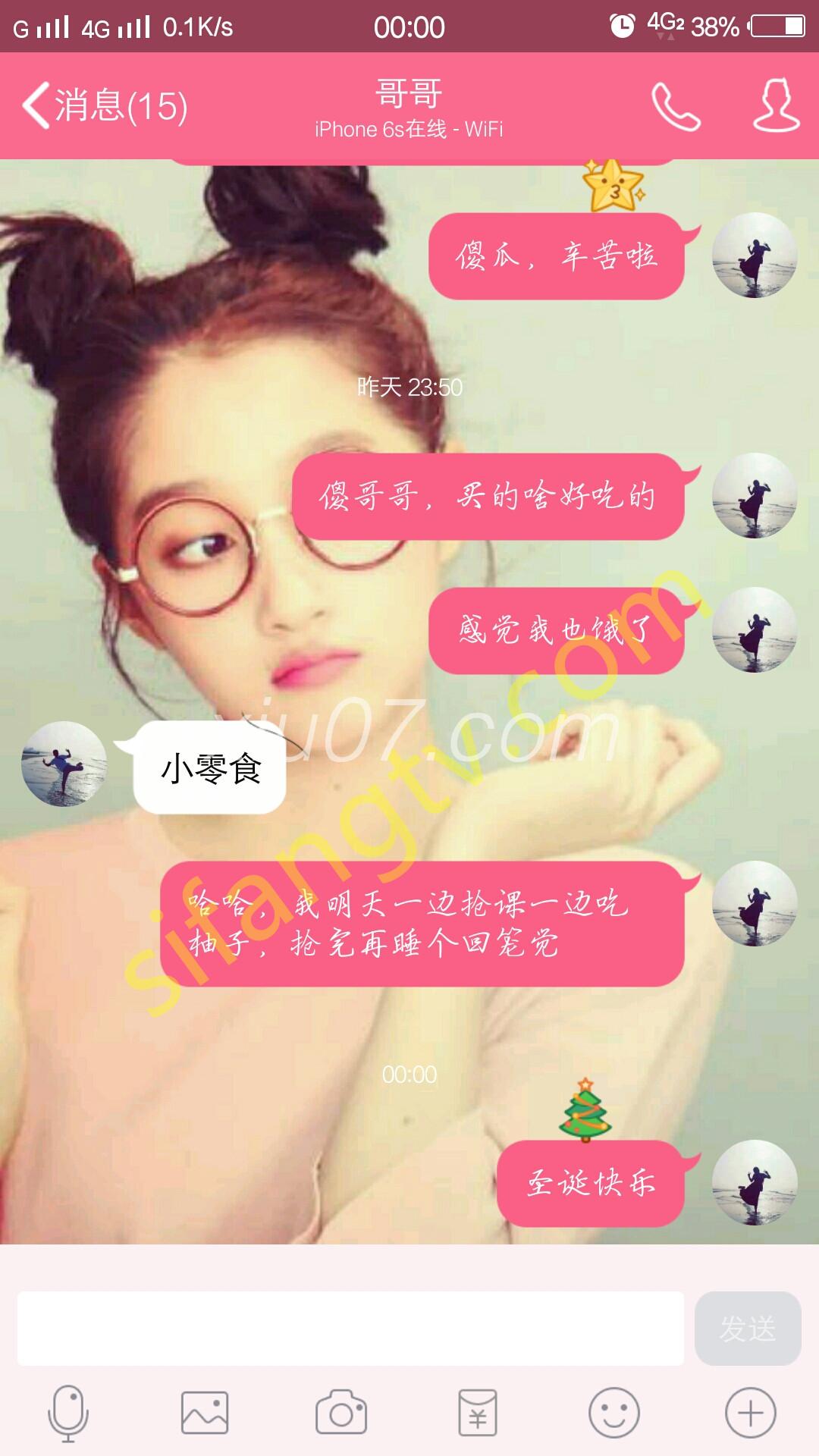This screenshot has height=1456, width=819.
Task: Tap the message input field
Action: pos(350,1329)
